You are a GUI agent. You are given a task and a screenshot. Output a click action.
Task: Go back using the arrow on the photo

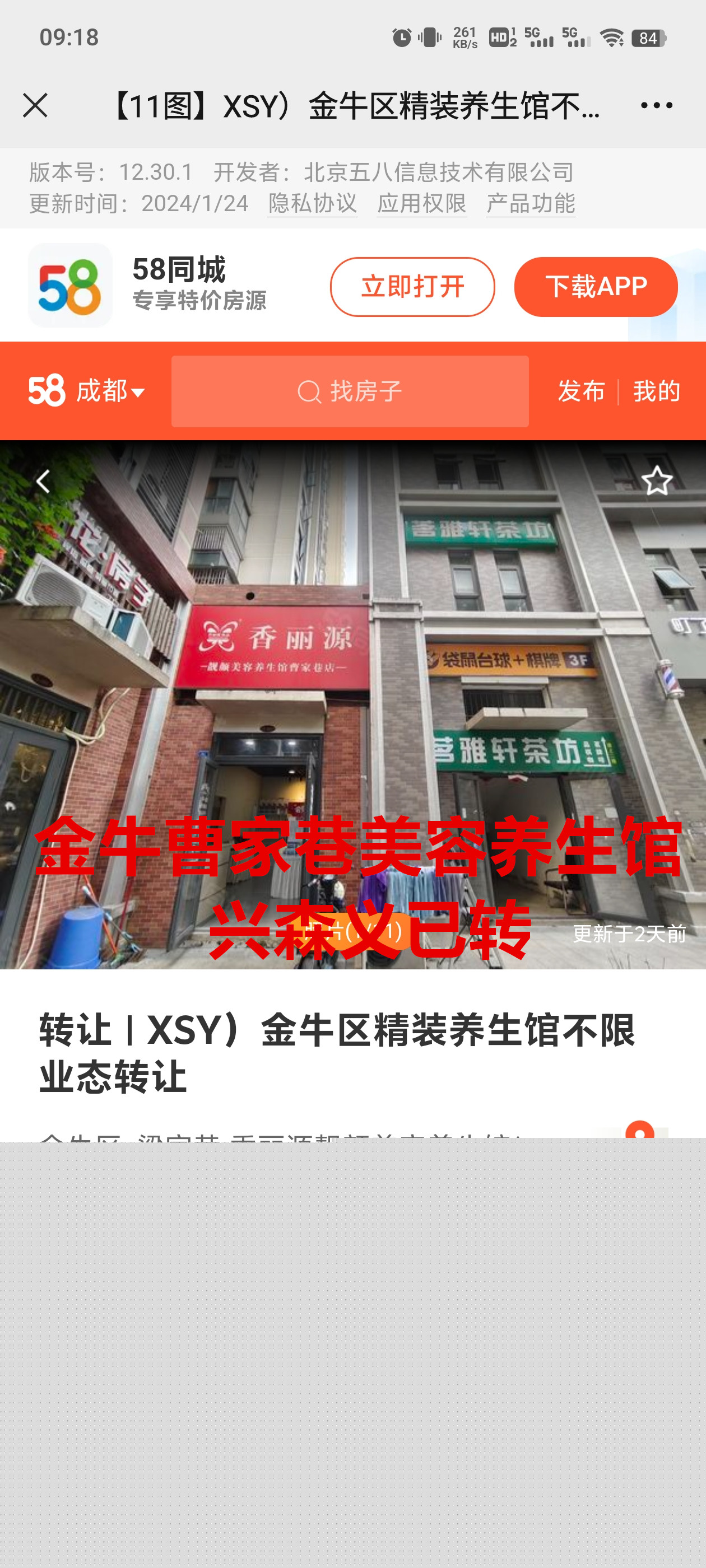click(x=43, y=482)
